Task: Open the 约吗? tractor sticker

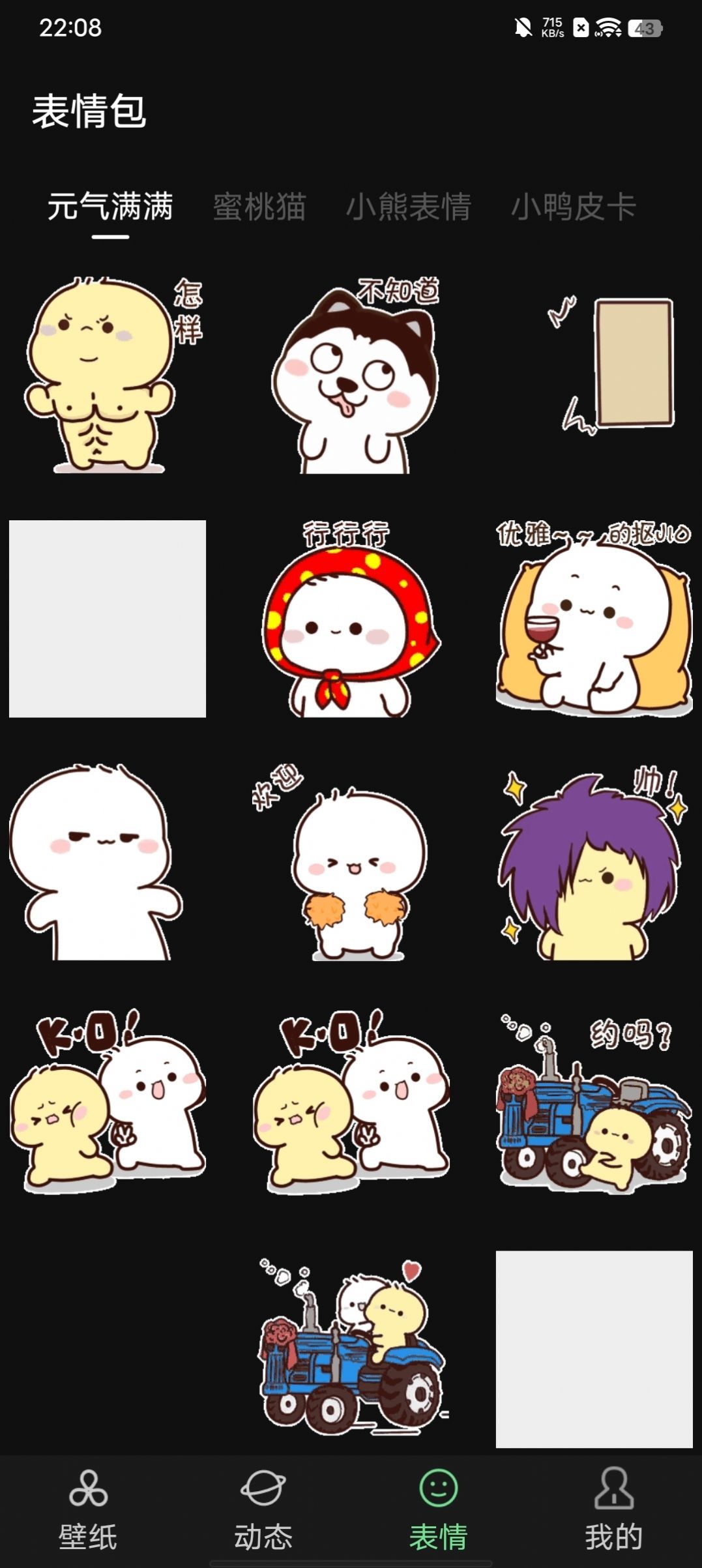Action: click(594, 1104)
